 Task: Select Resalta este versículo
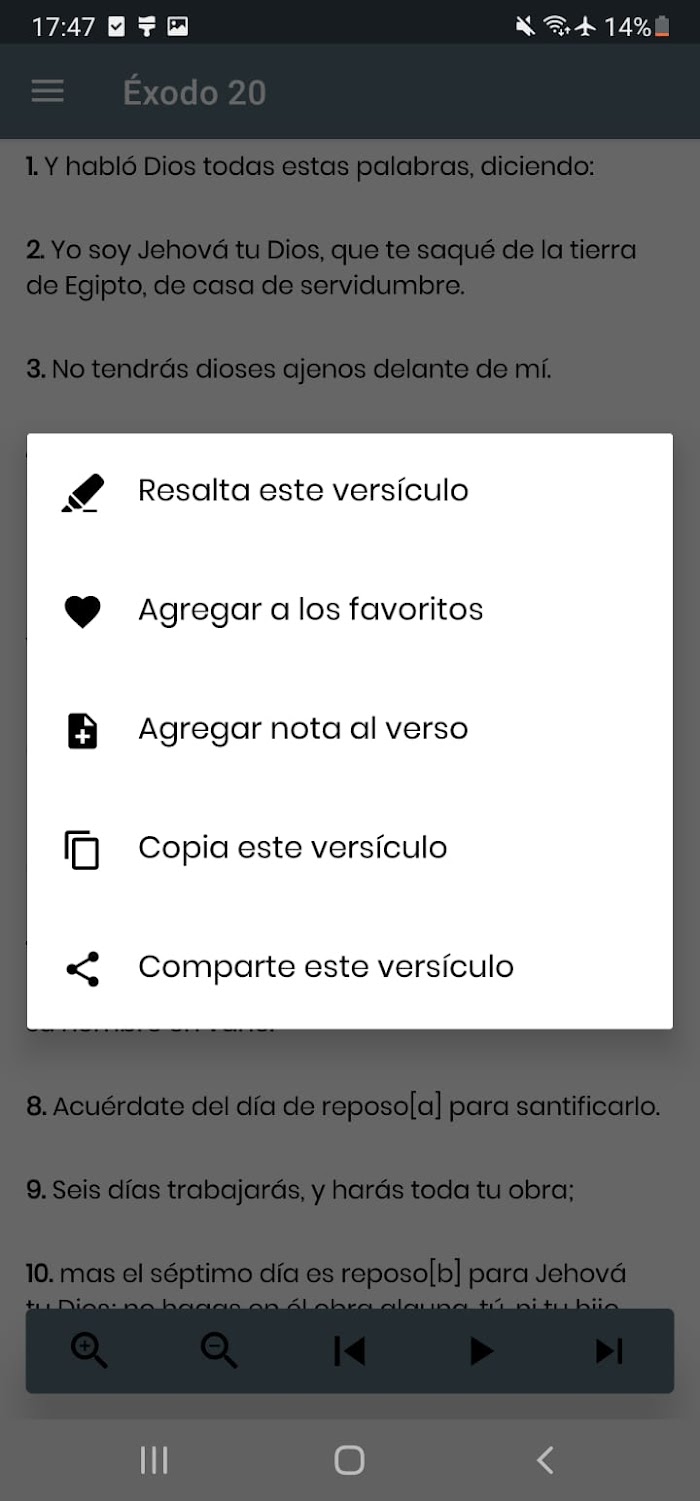[349, 491]
